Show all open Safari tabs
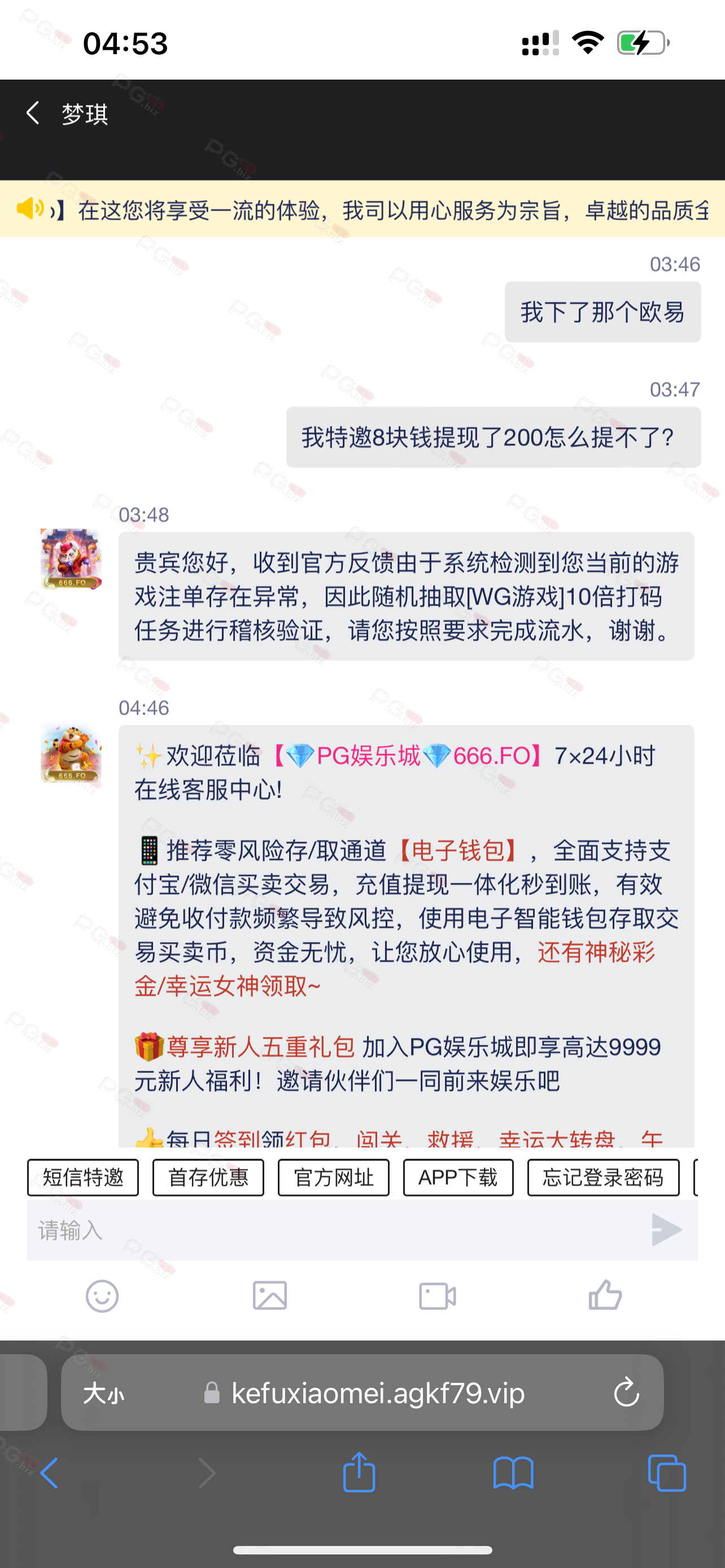The width and height of the screenshot is (725, 1568). 667,1473
